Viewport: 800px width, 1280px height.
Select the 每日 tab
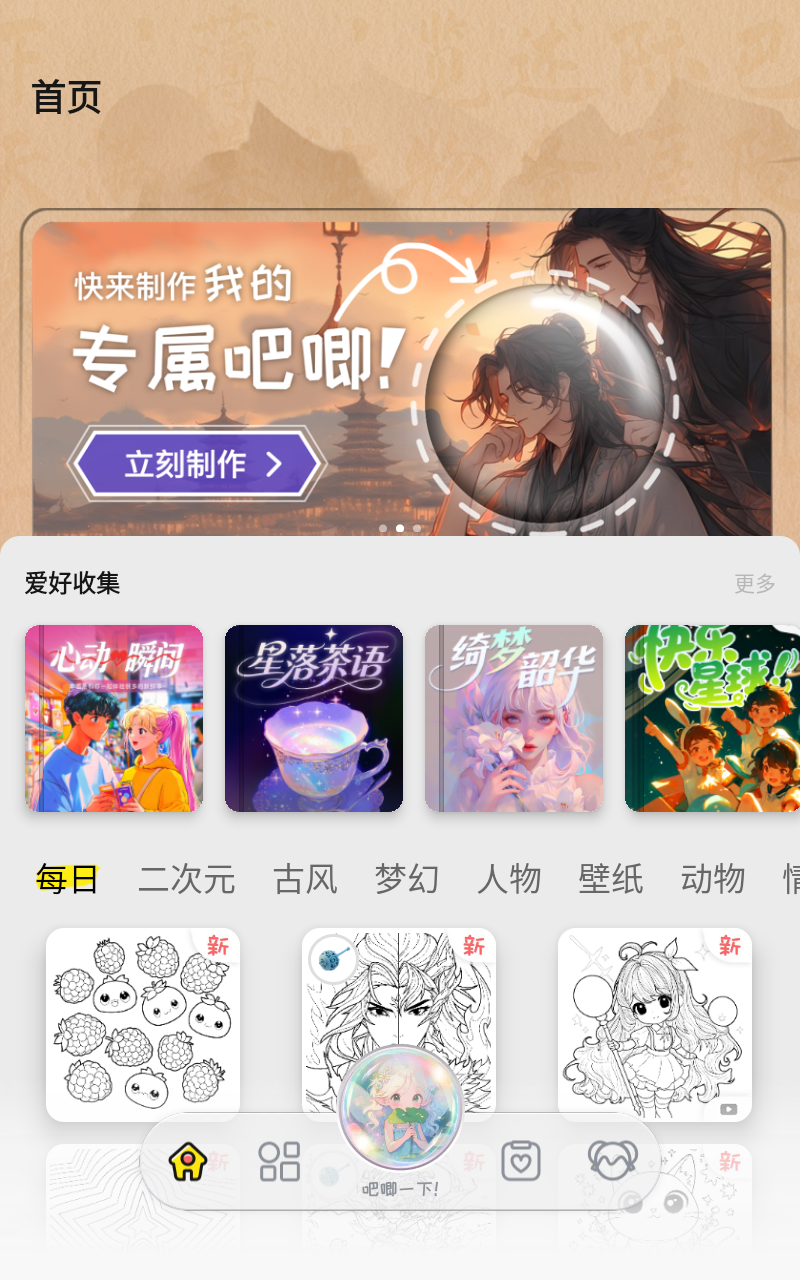pyautogui.click(x=67, y=879)
